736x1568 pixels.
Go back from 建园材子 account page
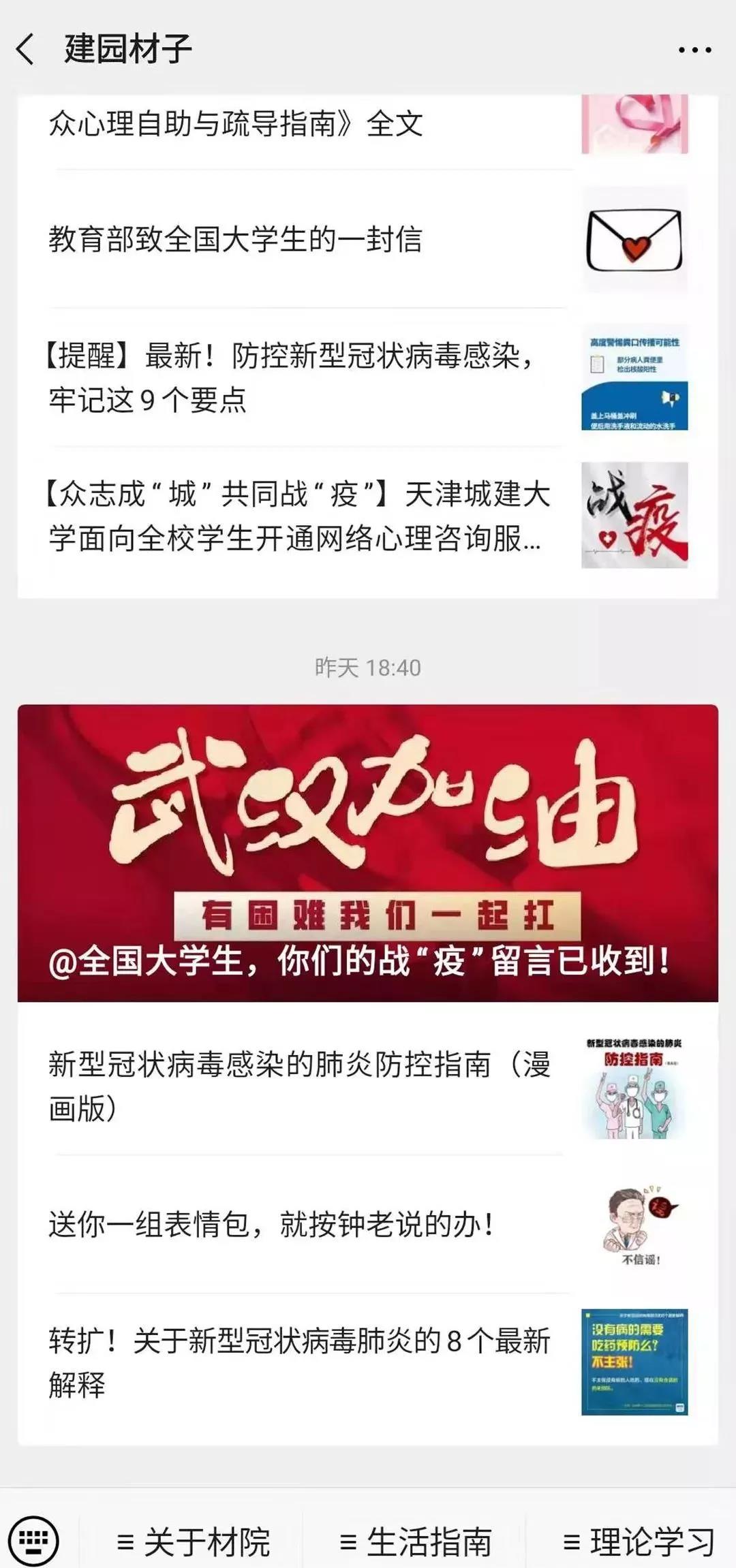point(26,50)
